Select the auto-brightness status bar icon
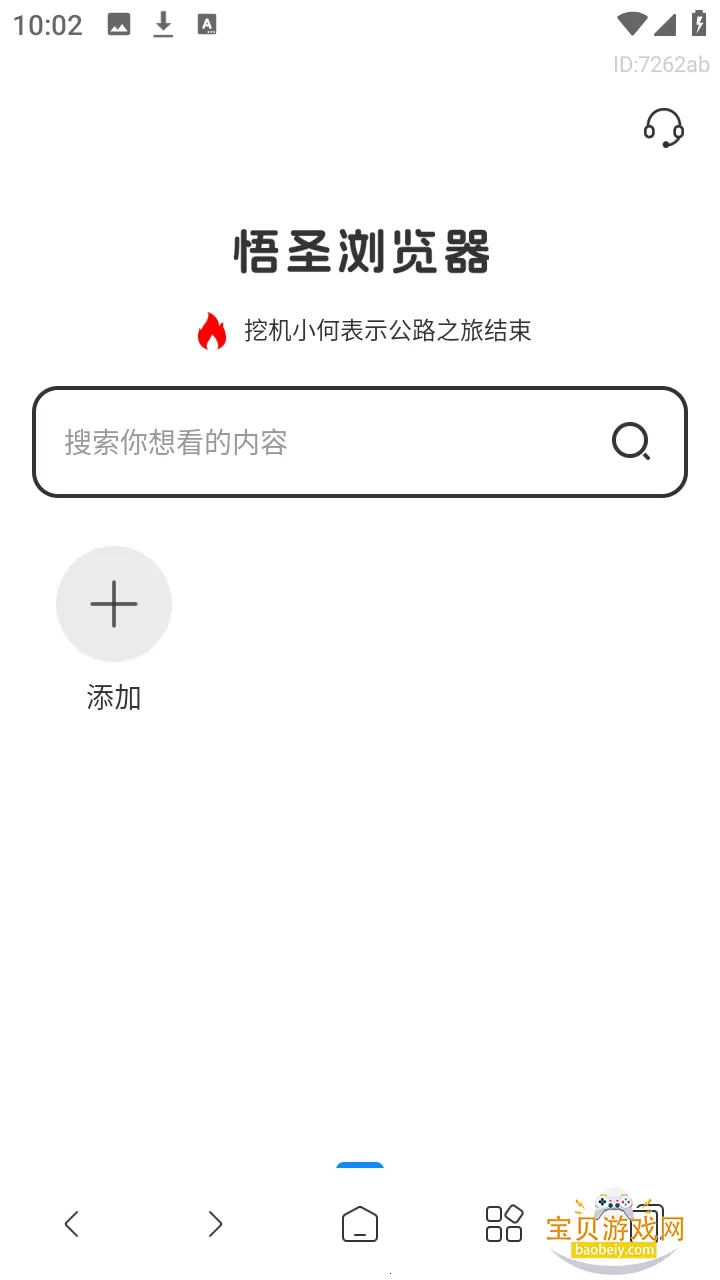The width and height of the screenshot is (720, 1280). [208, 24]
